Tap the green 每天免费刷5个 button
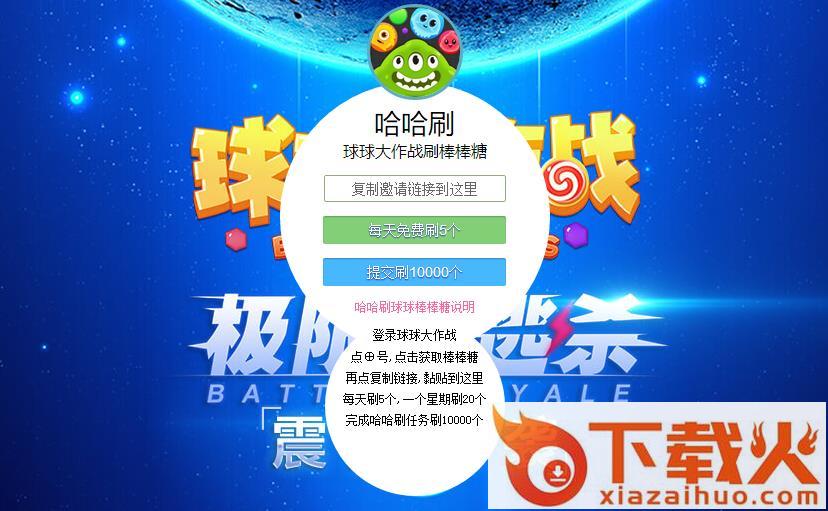The width and height of the screenshot is (828, 511). point(414,230)
